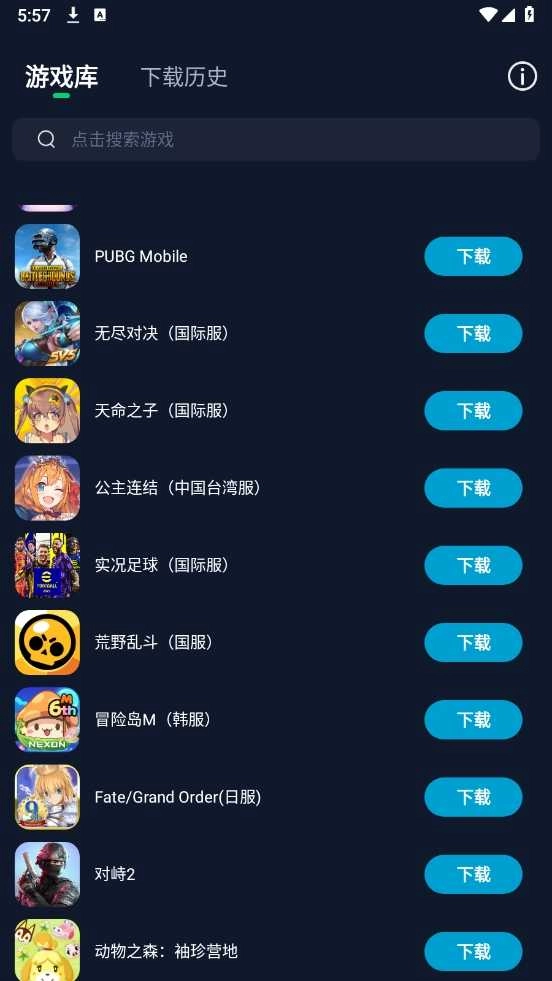Download 实况足球（国际服）
The image size is (552, 981).
pos(473,565)
